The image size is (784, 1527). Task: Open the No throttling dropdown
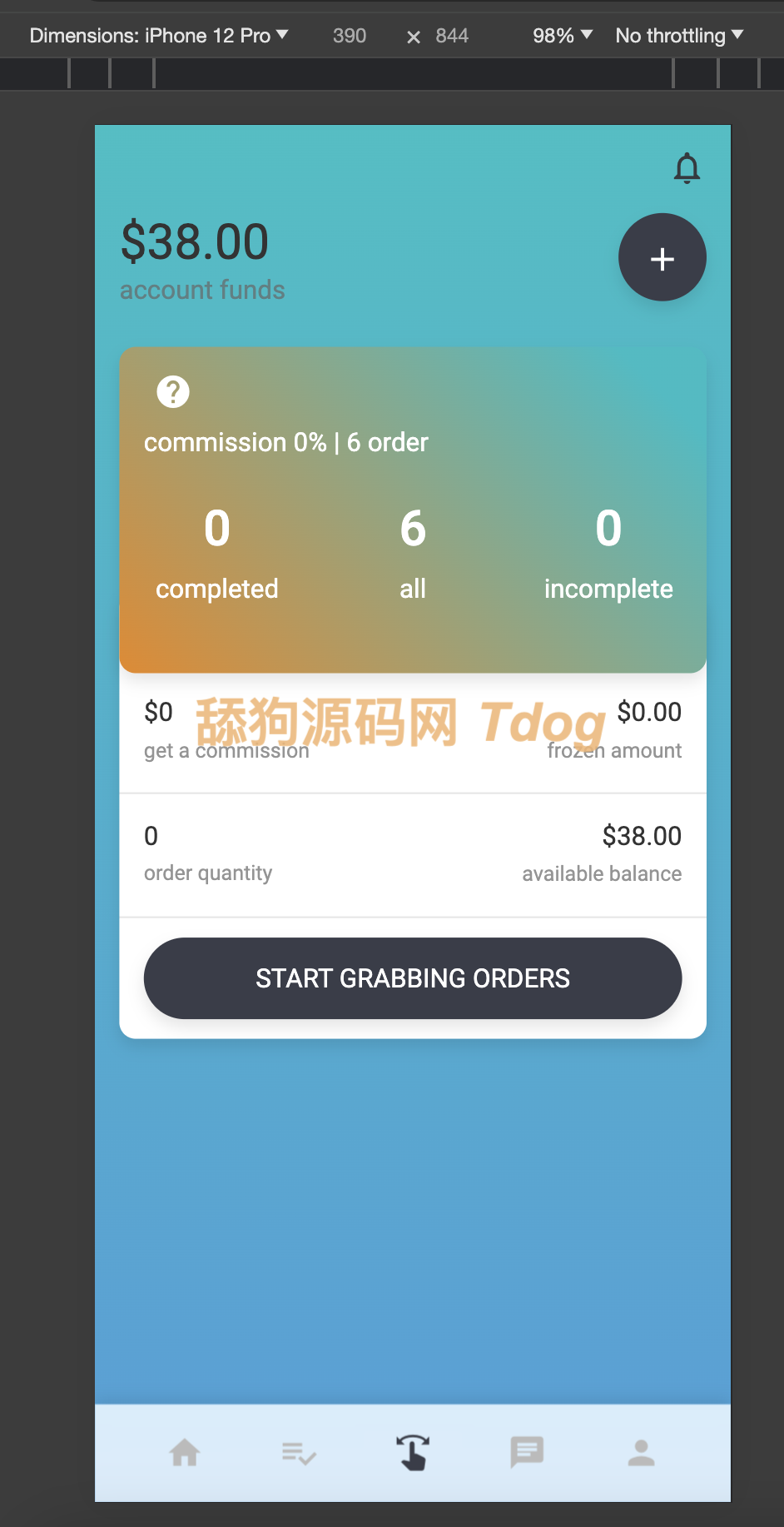678,36
